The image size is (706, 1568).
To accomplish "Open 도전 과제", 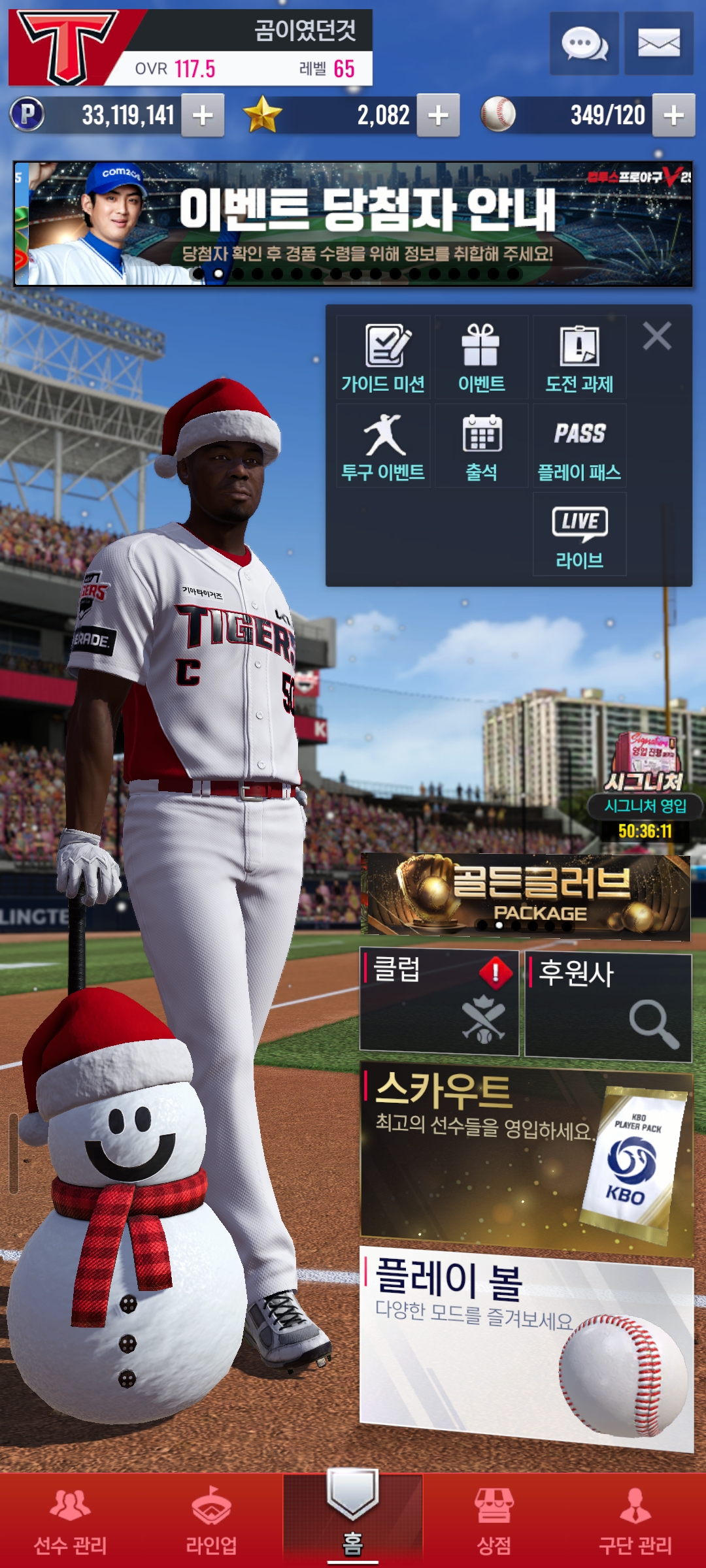I will pyautogui.click(x=579, y=358).
